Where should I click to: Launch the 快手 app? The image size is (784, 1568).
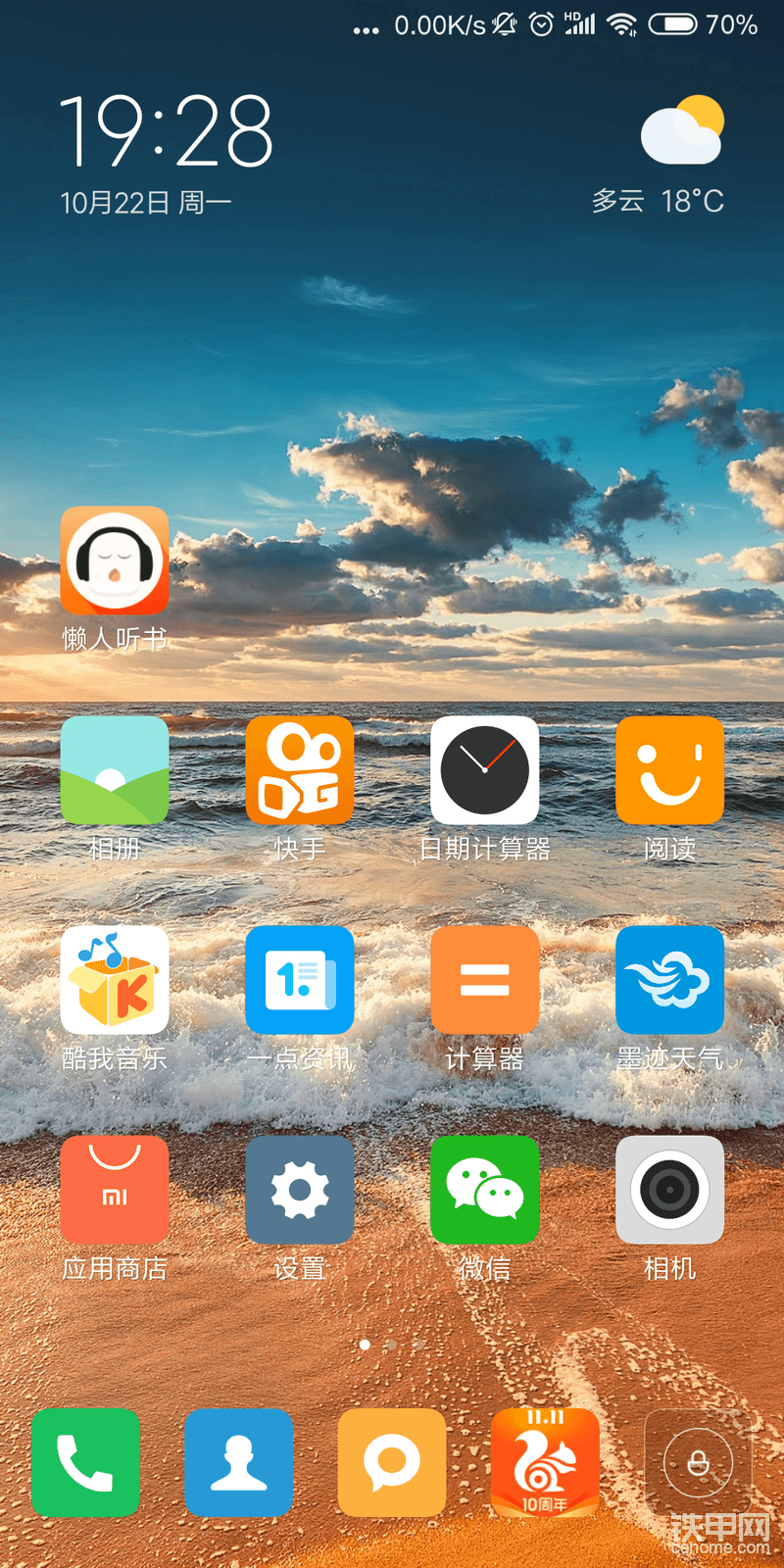(x=300, y=770)
